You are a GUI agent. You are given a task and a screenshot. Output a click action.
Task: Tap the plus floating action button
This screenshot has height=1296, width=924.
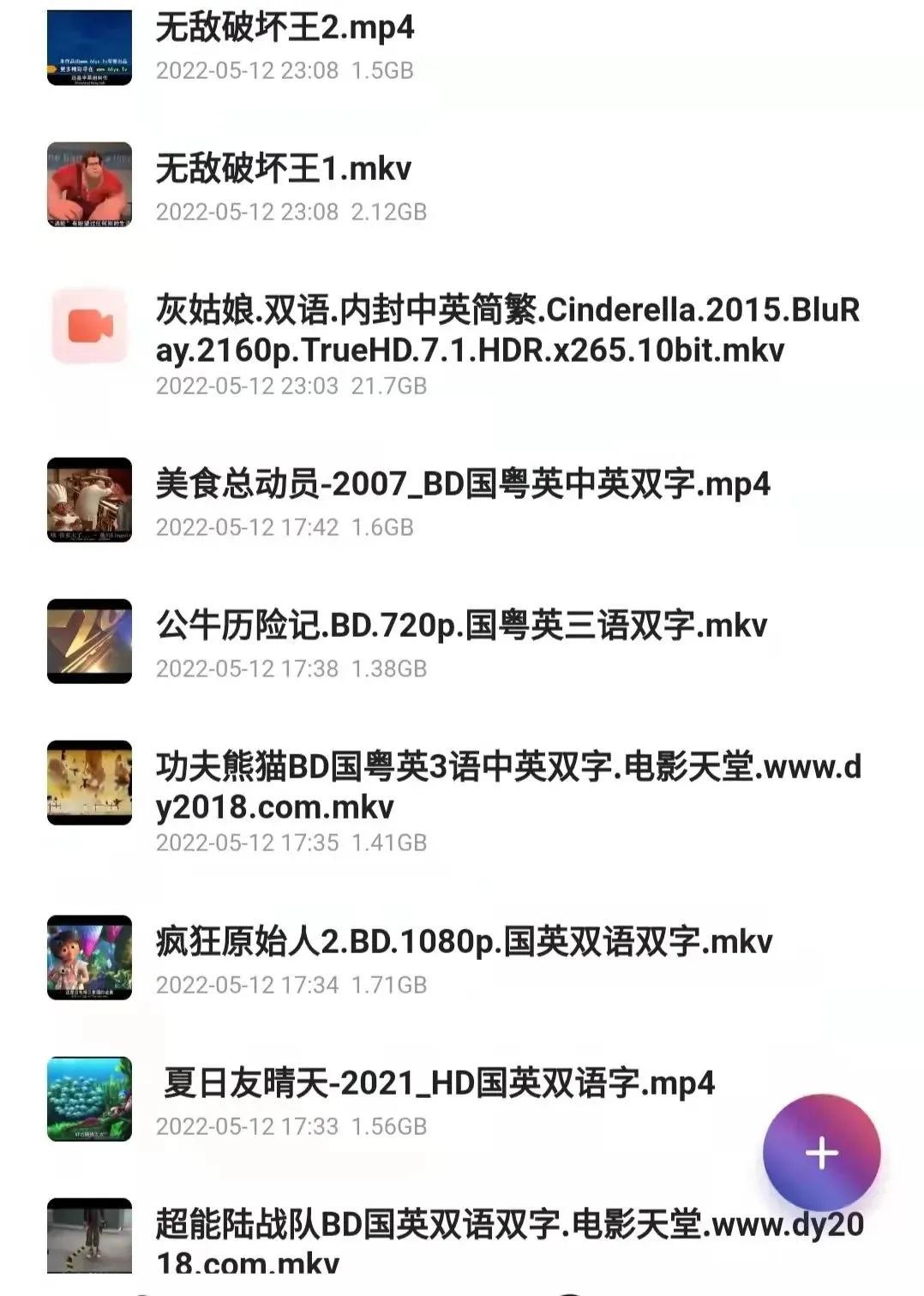[x=821, y=1152]
